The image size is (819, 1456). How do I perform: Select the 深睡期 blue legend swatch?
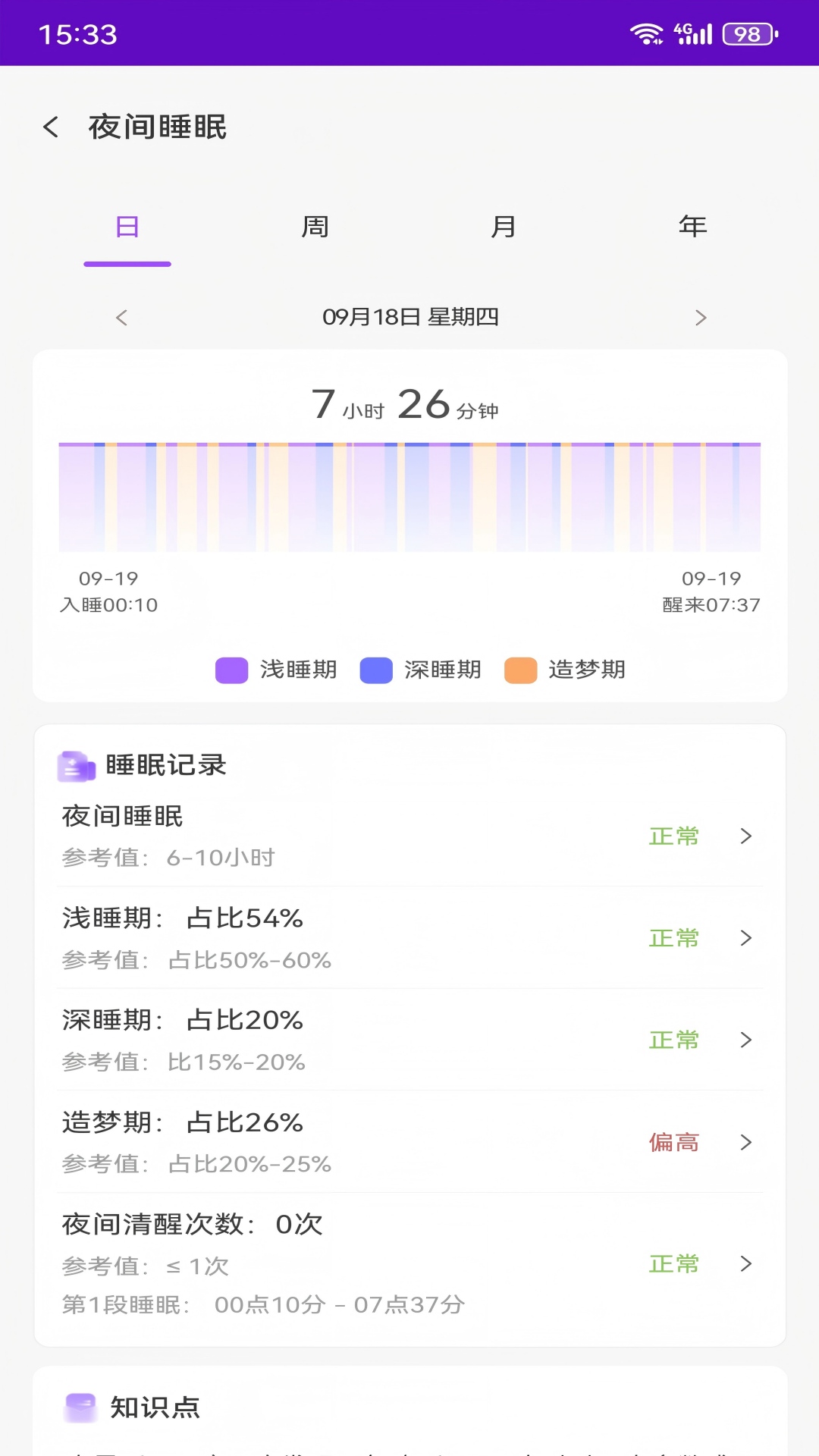pos(375,670)
